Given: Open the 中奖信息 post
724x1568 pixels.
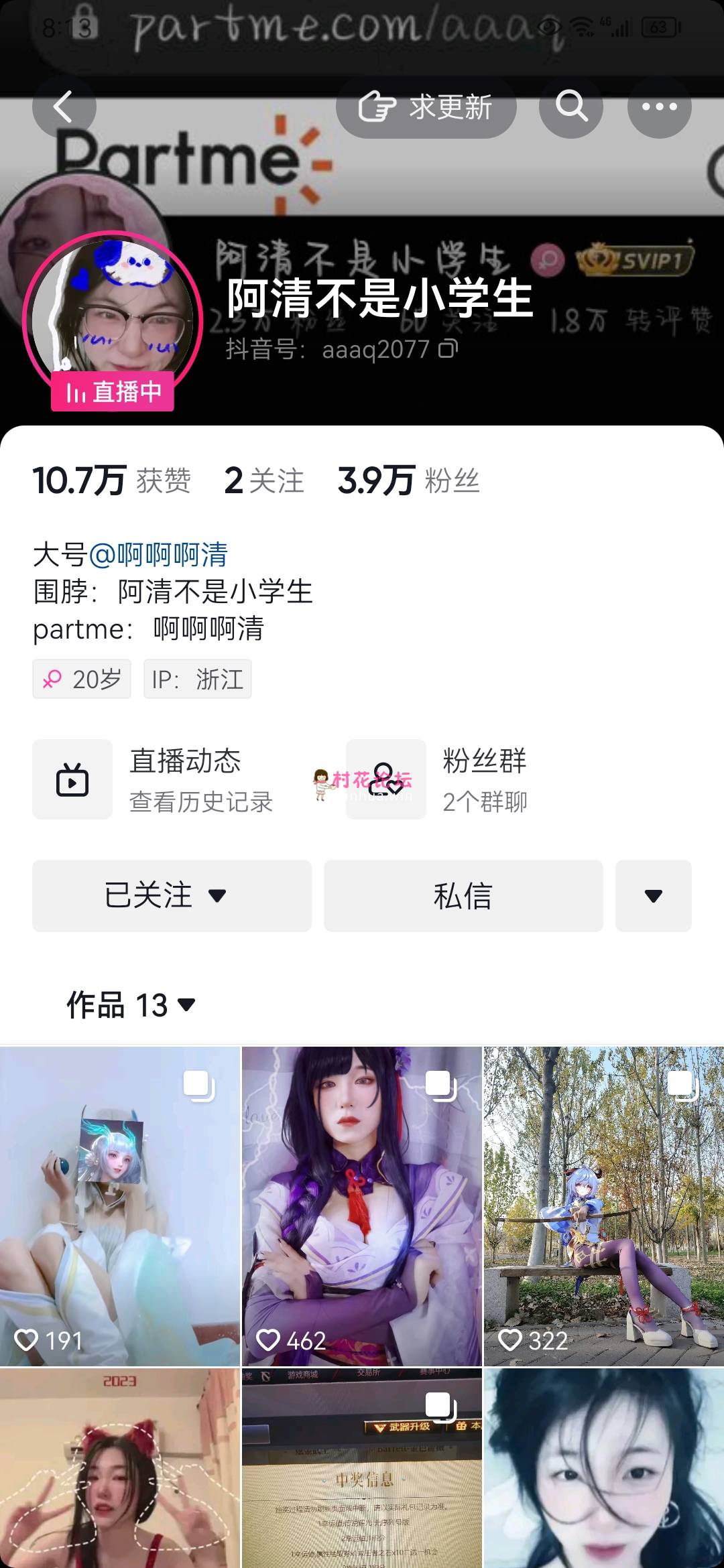Looking at the screenshot, I should 361,1467.
